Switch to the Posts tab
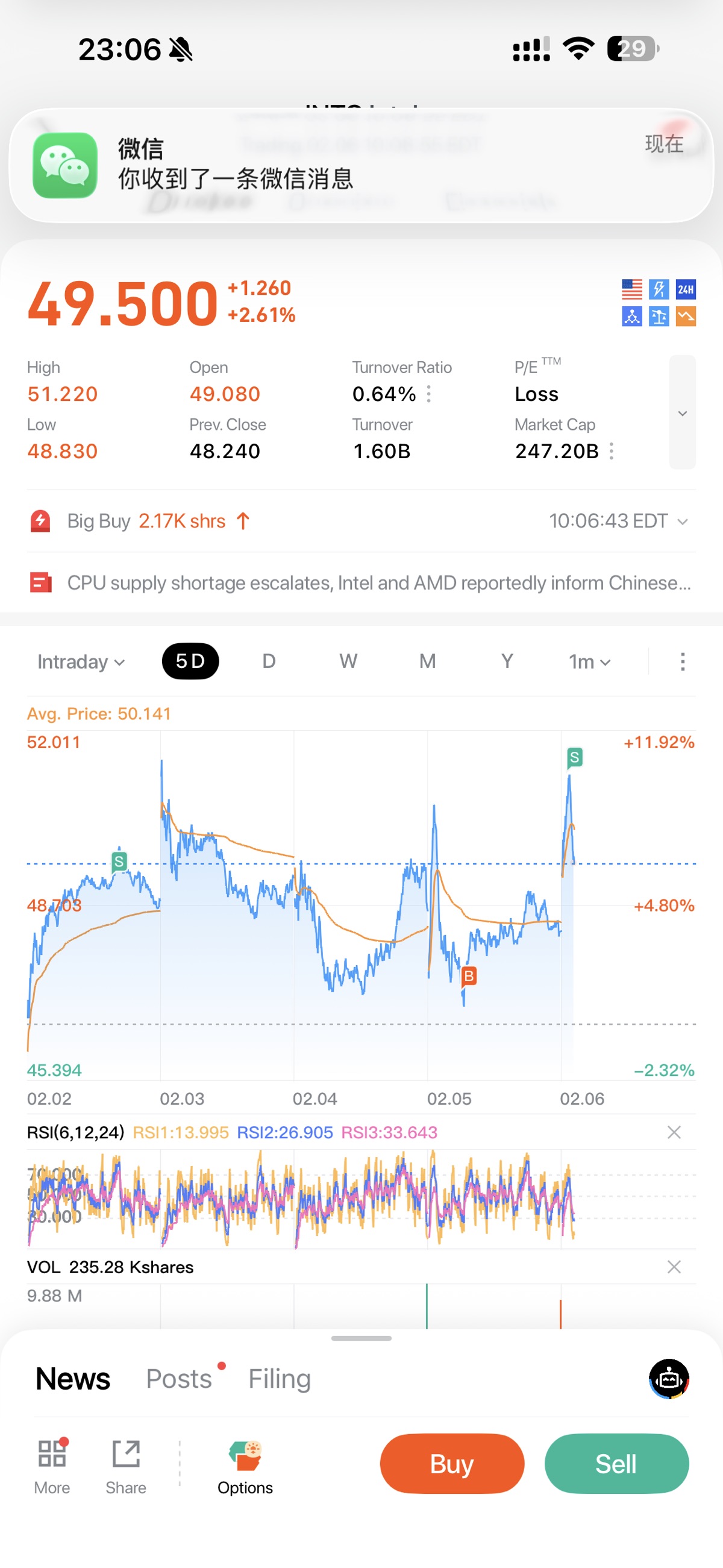Screen dimensions: 723x1568 pos(179,1379)
